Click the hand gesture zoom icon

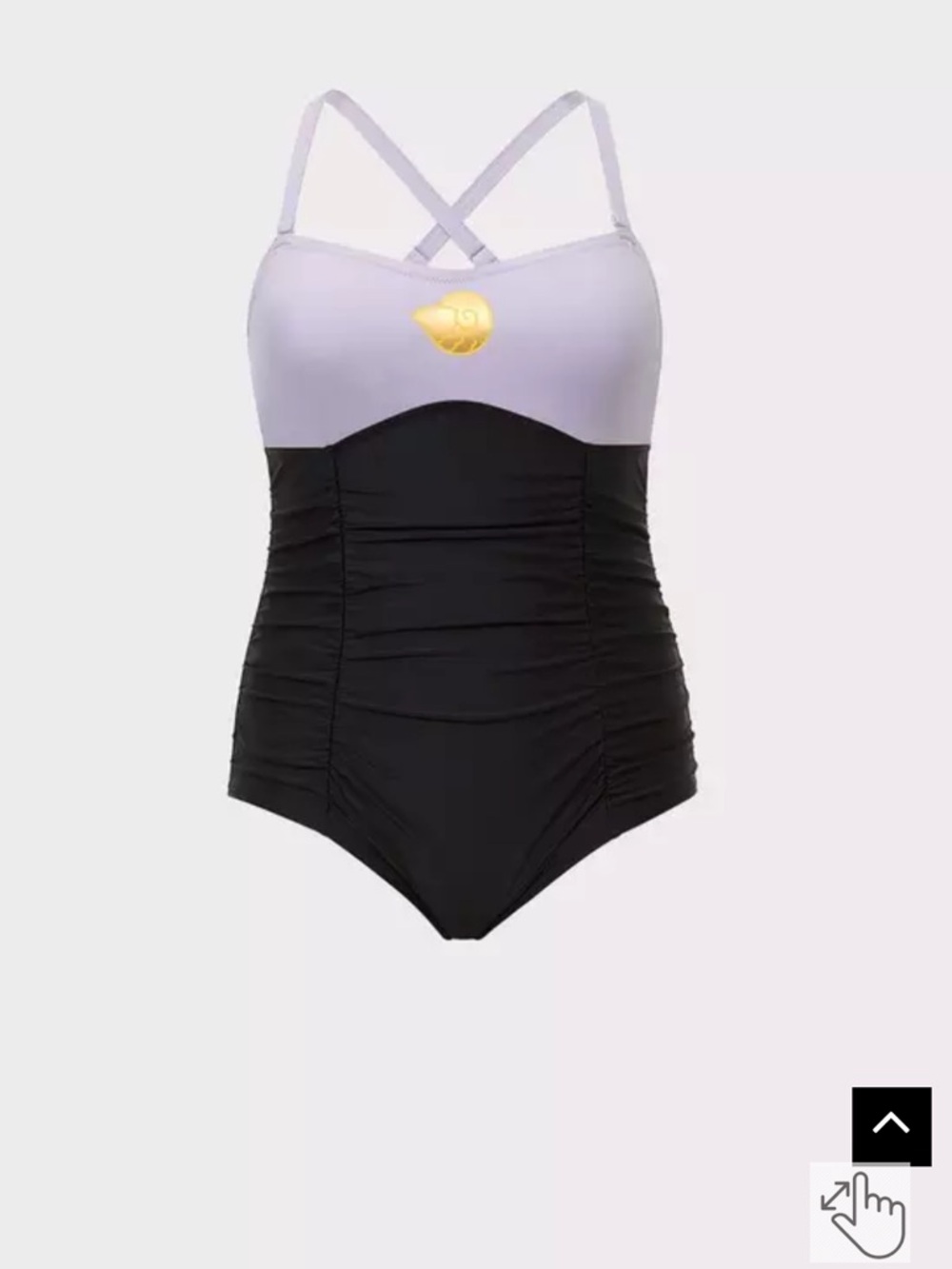[x=862, y=1217]
